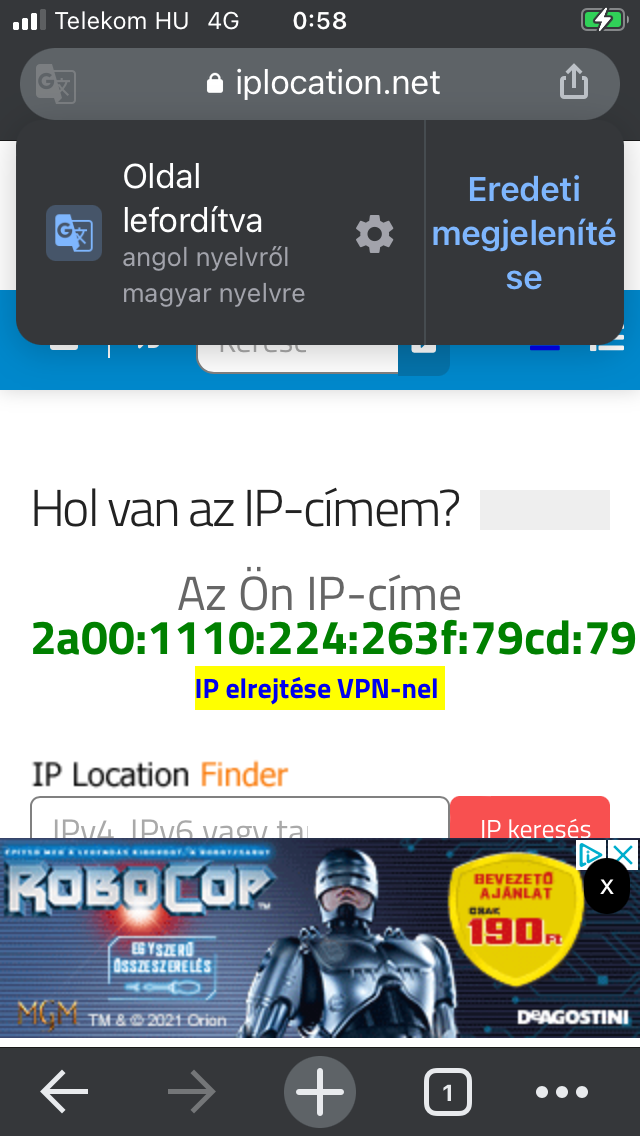Image resolution: width=640 pixels, height=1136 pixels.
Task: Close the RoboCop ad banner
Action: [606, 886]
